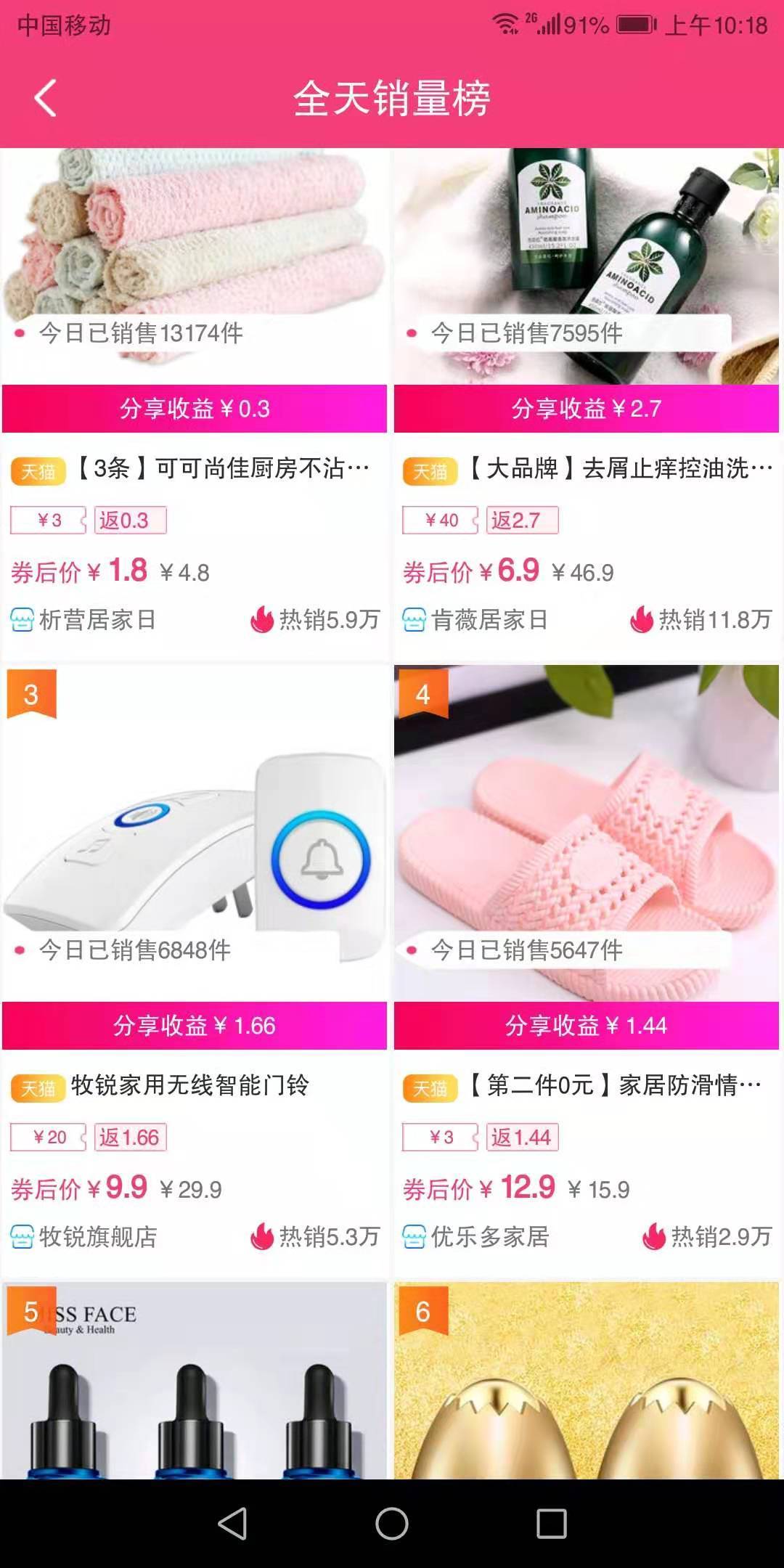Open the 去屑止痒控油 shampoo product card

coord(587,469)
